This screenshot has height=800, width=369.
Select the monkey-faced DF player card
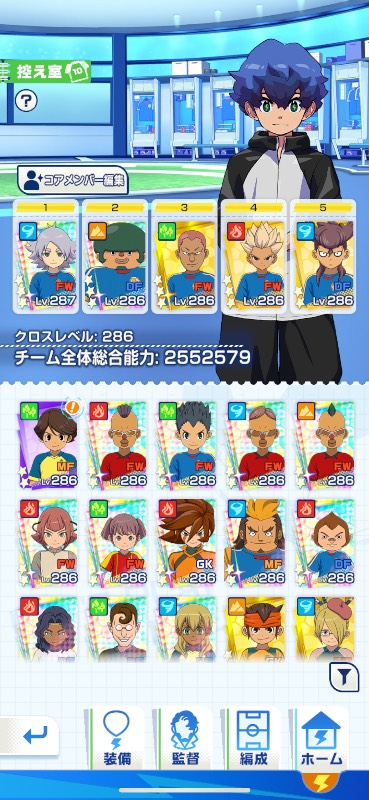point(325,542)
